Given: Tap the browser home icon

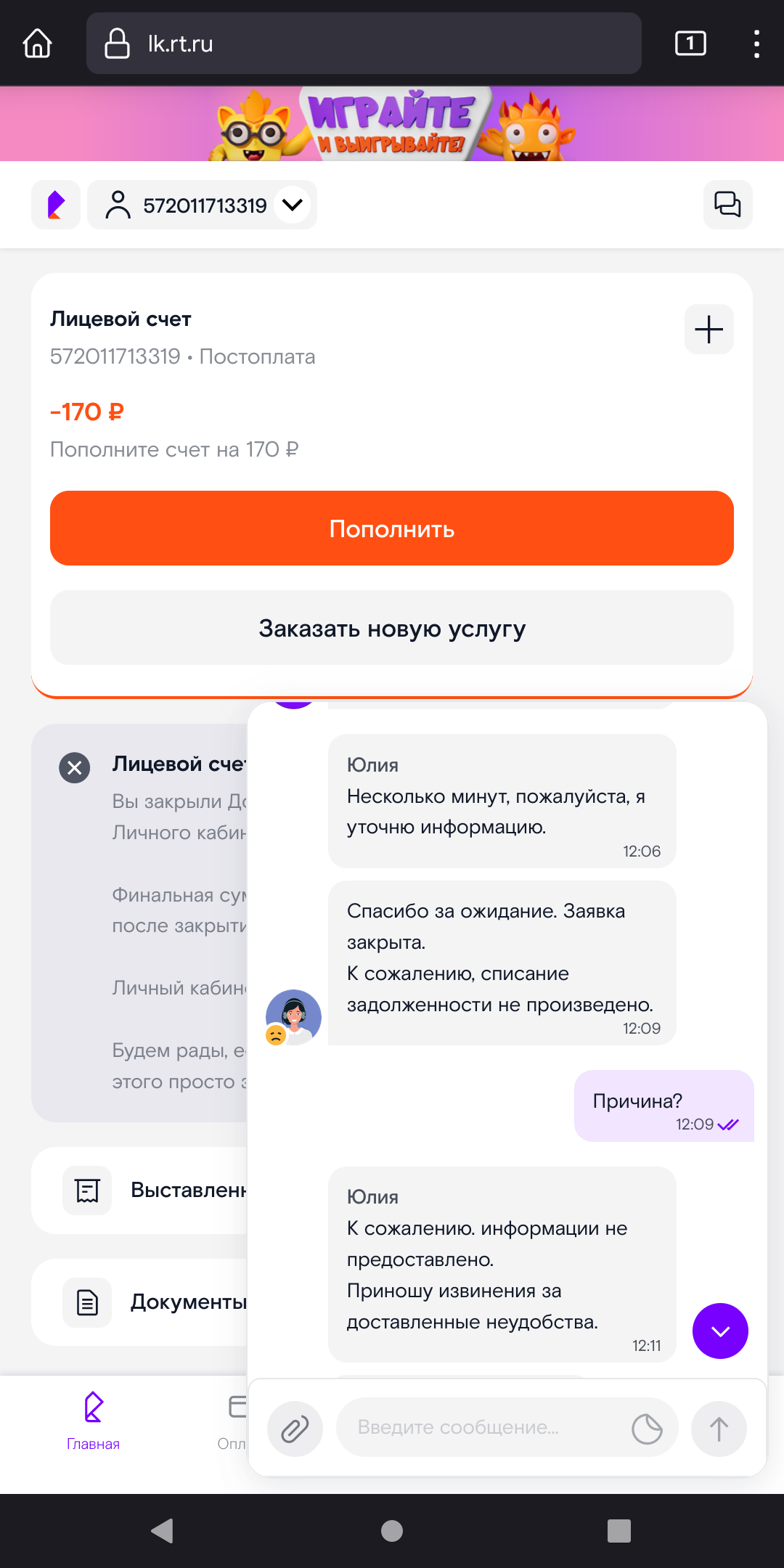Looking at the screenshot, I should pyautogui.click(x=38, y=44).
